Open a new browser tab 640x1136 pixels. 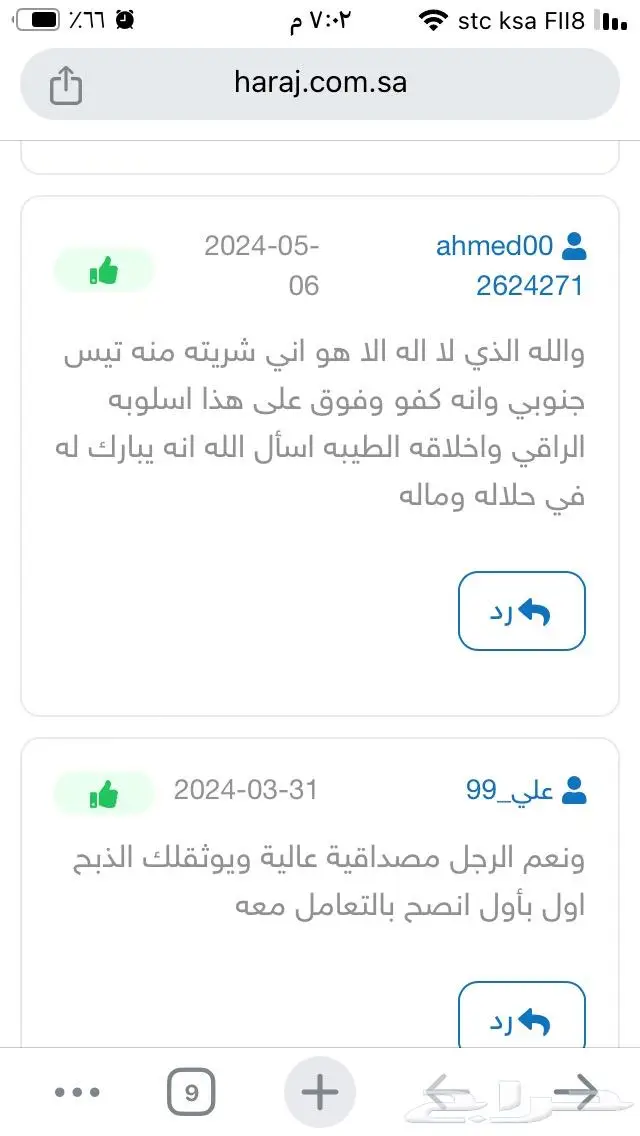(320, 1092)
